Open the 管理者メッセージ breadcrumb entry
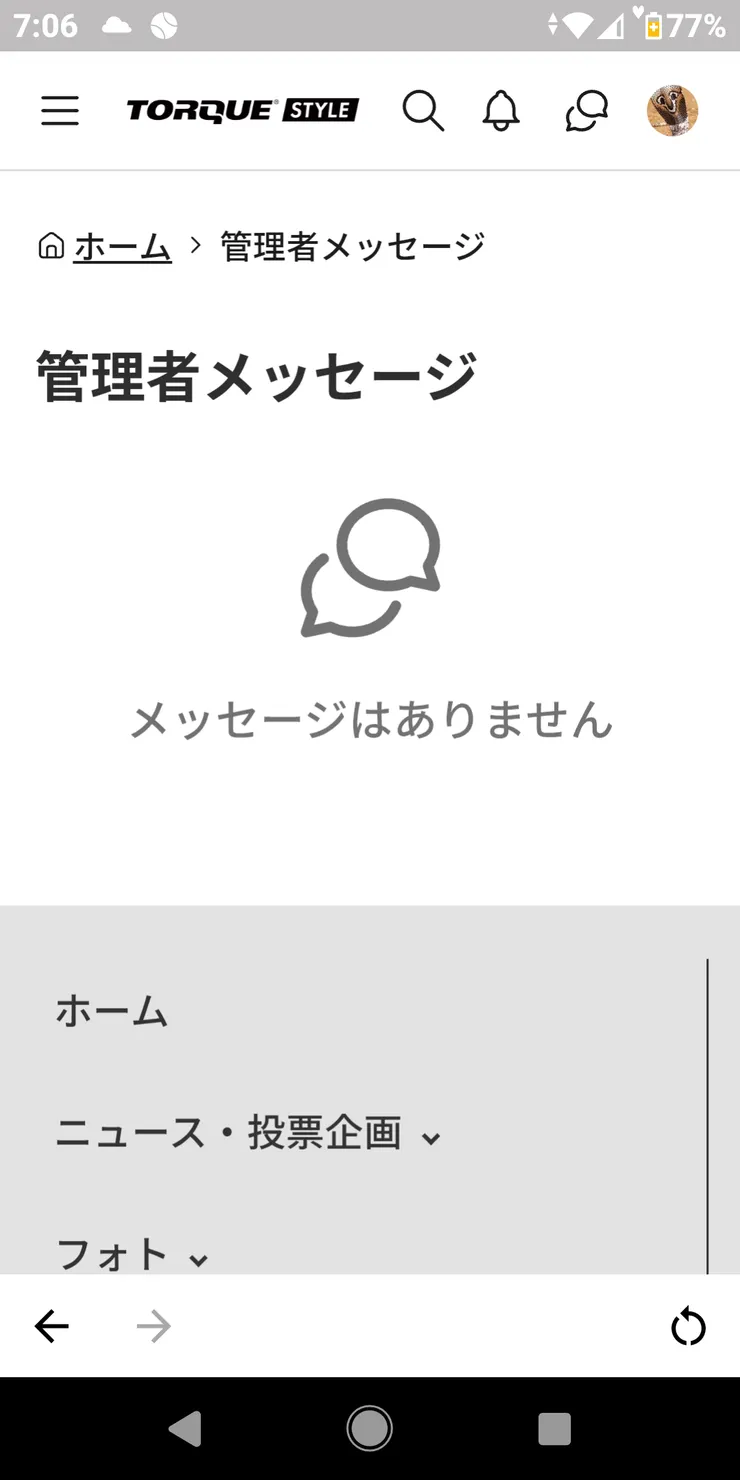Viewport: 740px width, 1480px height. [349, 245]
